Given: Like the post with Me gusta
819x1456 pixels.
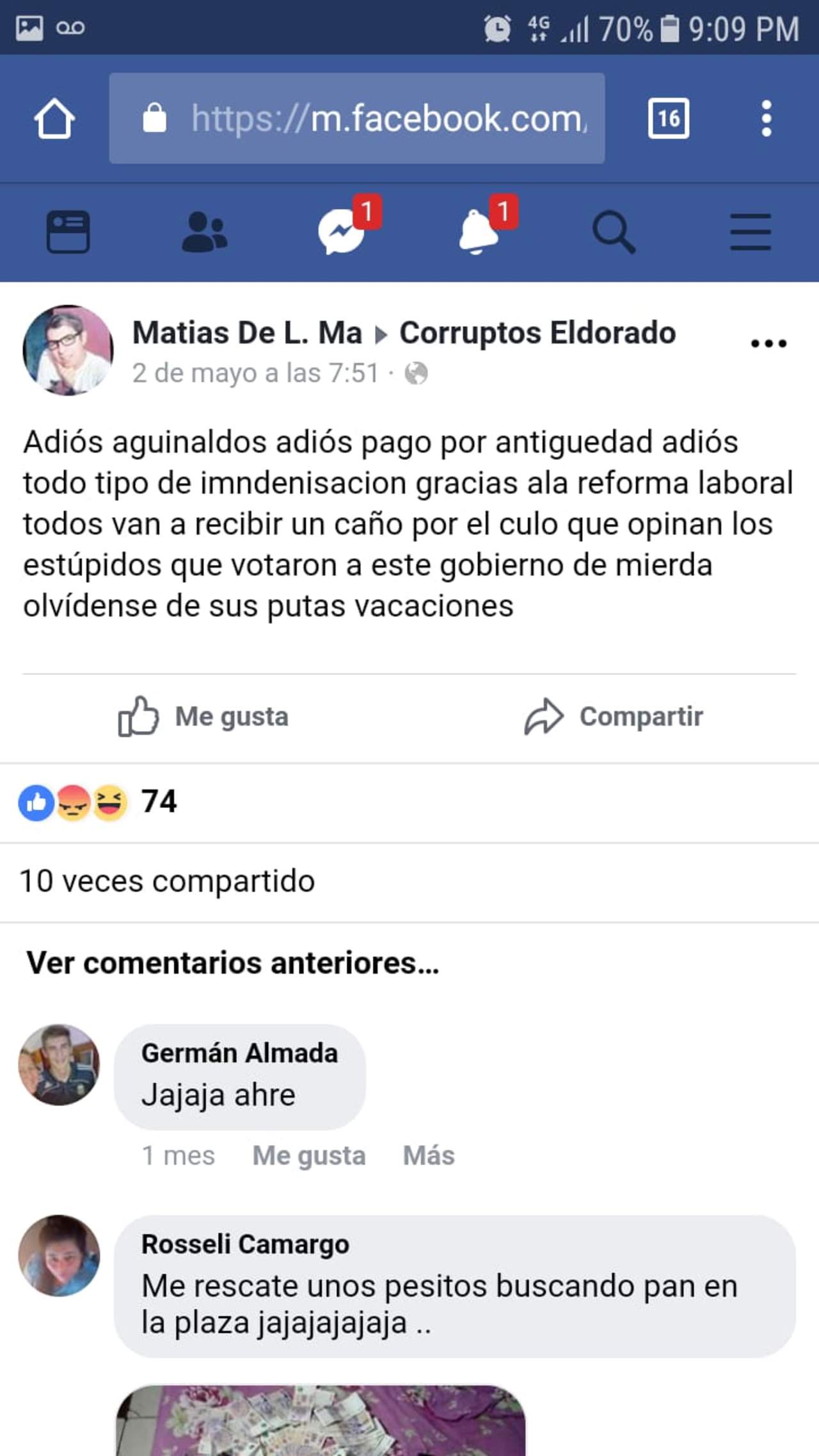Looking at the screenshot, I should [x=203, y=716].
